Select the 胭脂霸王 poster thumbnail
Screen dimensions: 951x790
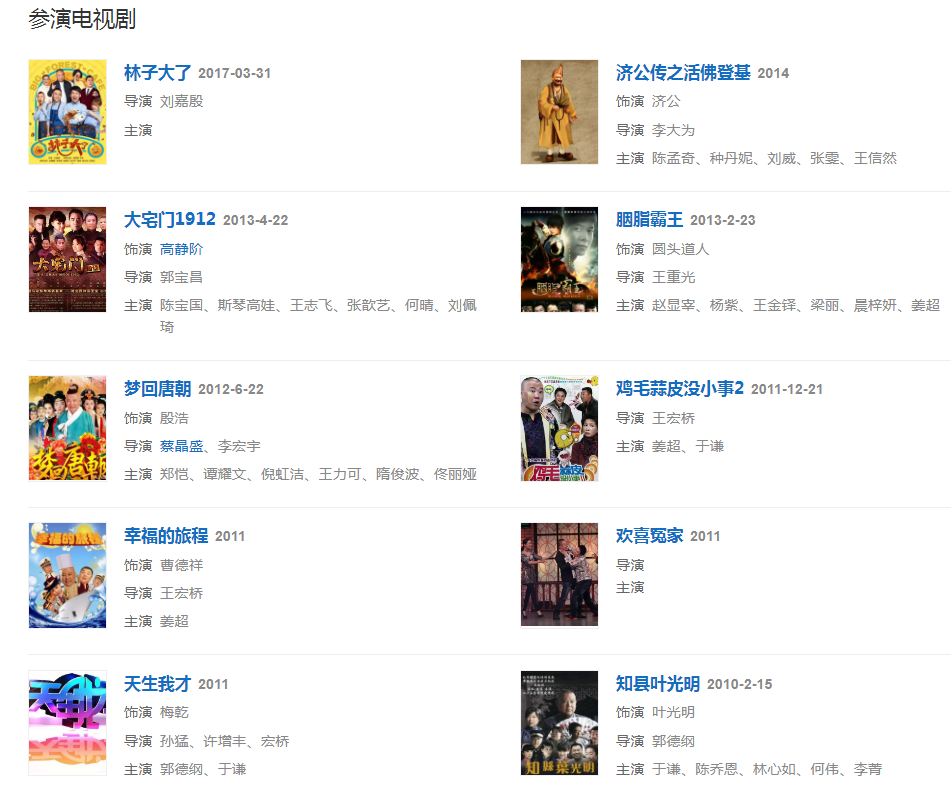559,260
